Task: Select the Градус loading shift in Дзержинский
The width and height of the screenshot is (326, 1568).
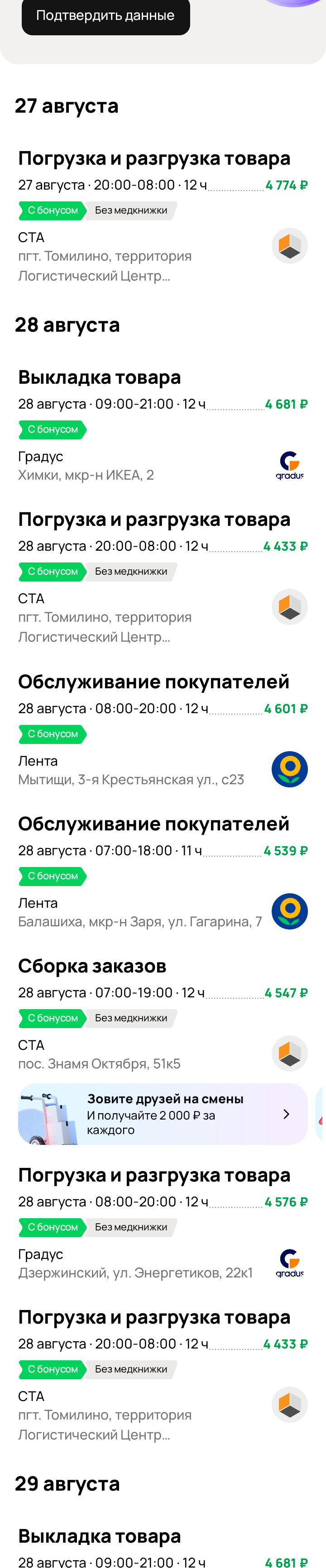Action: pyautogui.click(x=154, y=1175)
